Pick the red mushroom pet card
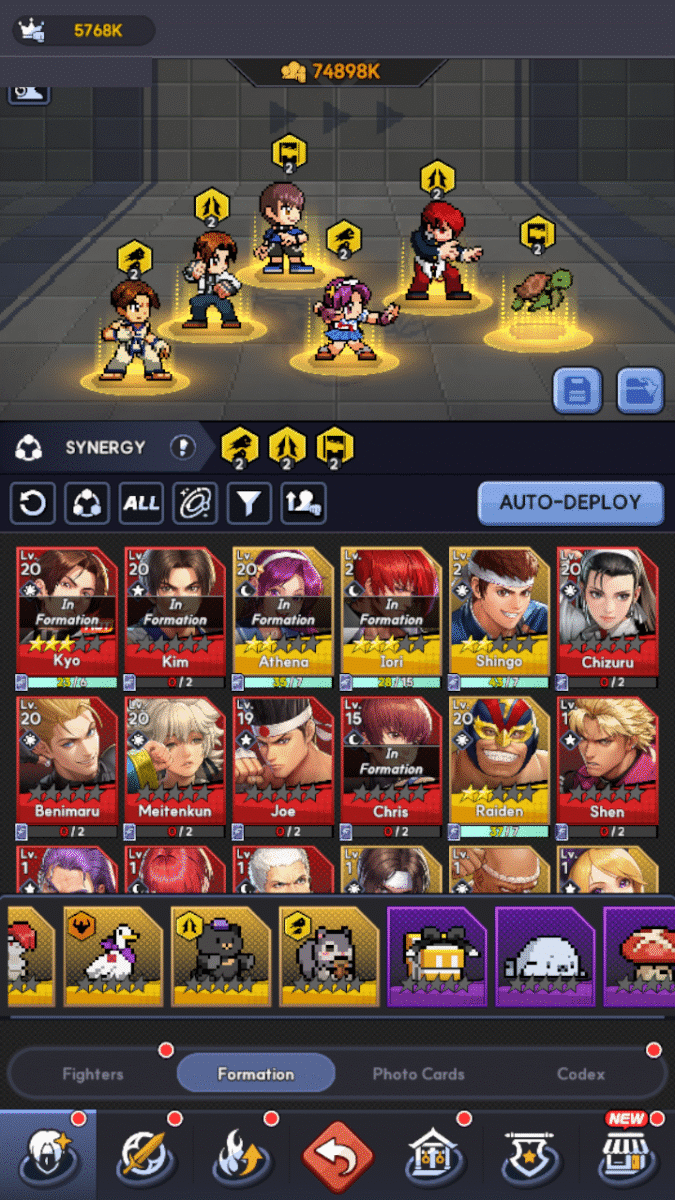Viewport: 675px width, 1200px height. pos(642,957)
